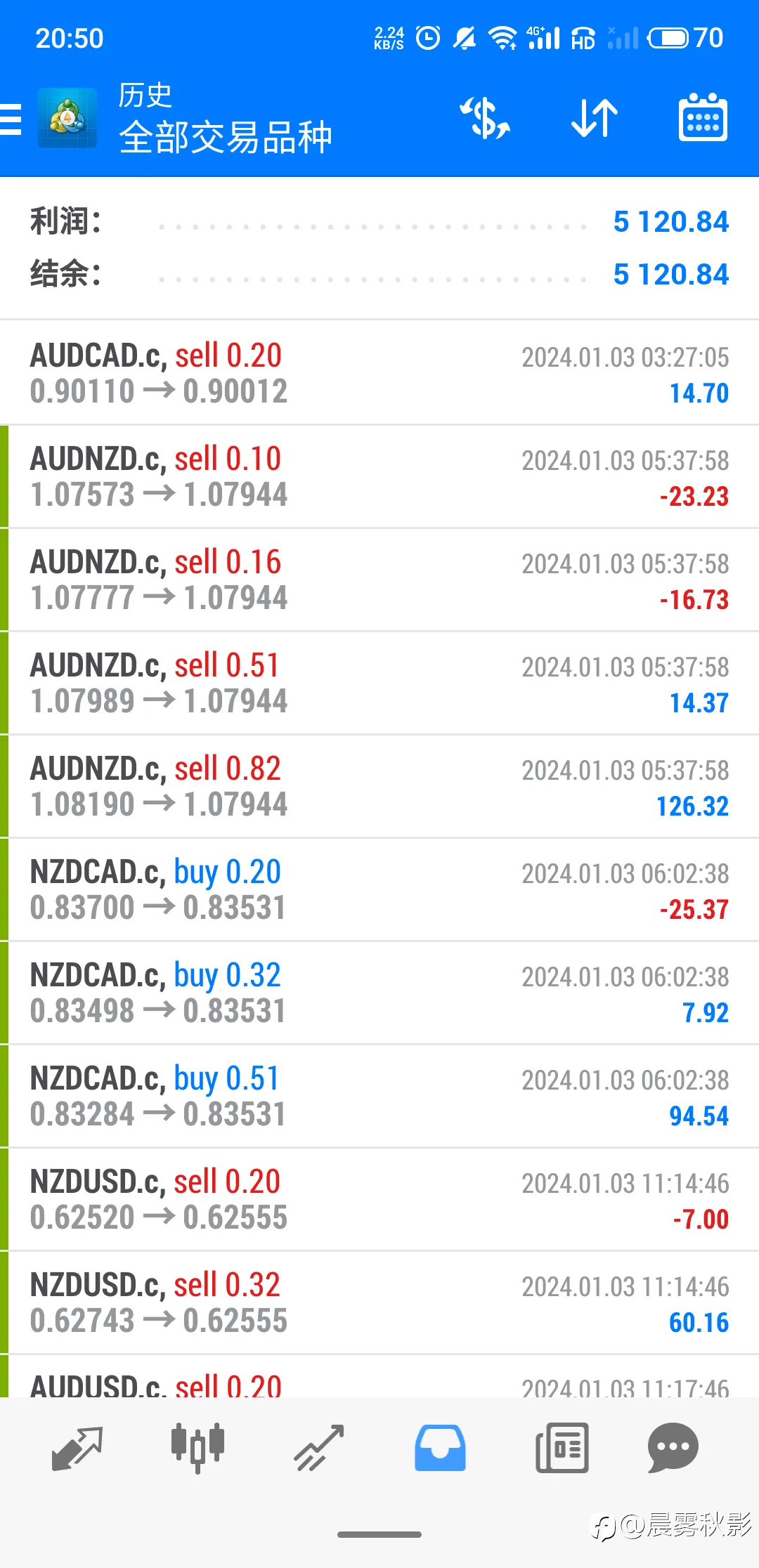This screenshot has width=759, height=1568.
Task: Open the calendar date range picker
Action: pyautogui.click(x=703, y=117)
